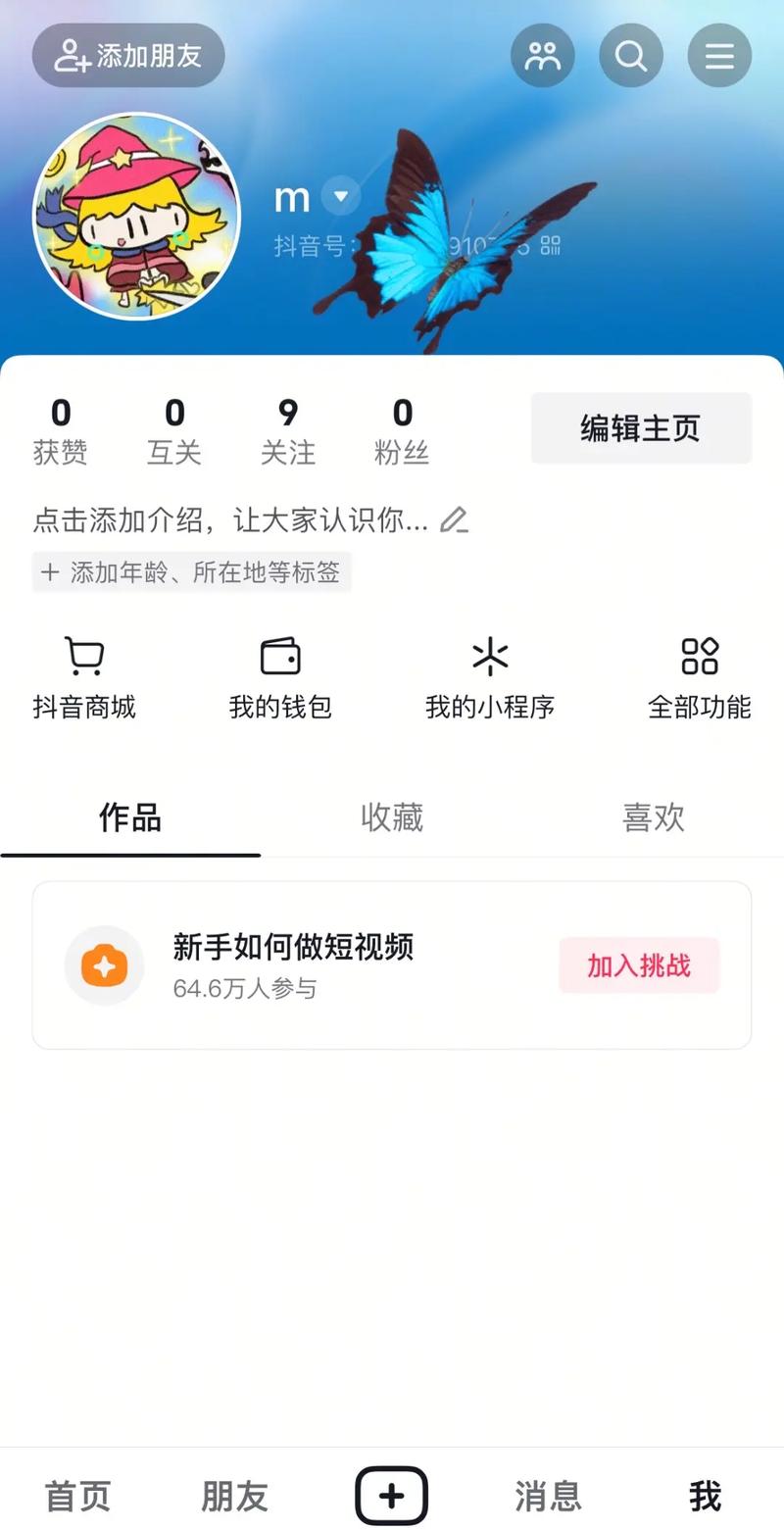Screen dimensions: 784x1530
Task: Open 消息 from the bottom navigation
Action: (549, 1496)
